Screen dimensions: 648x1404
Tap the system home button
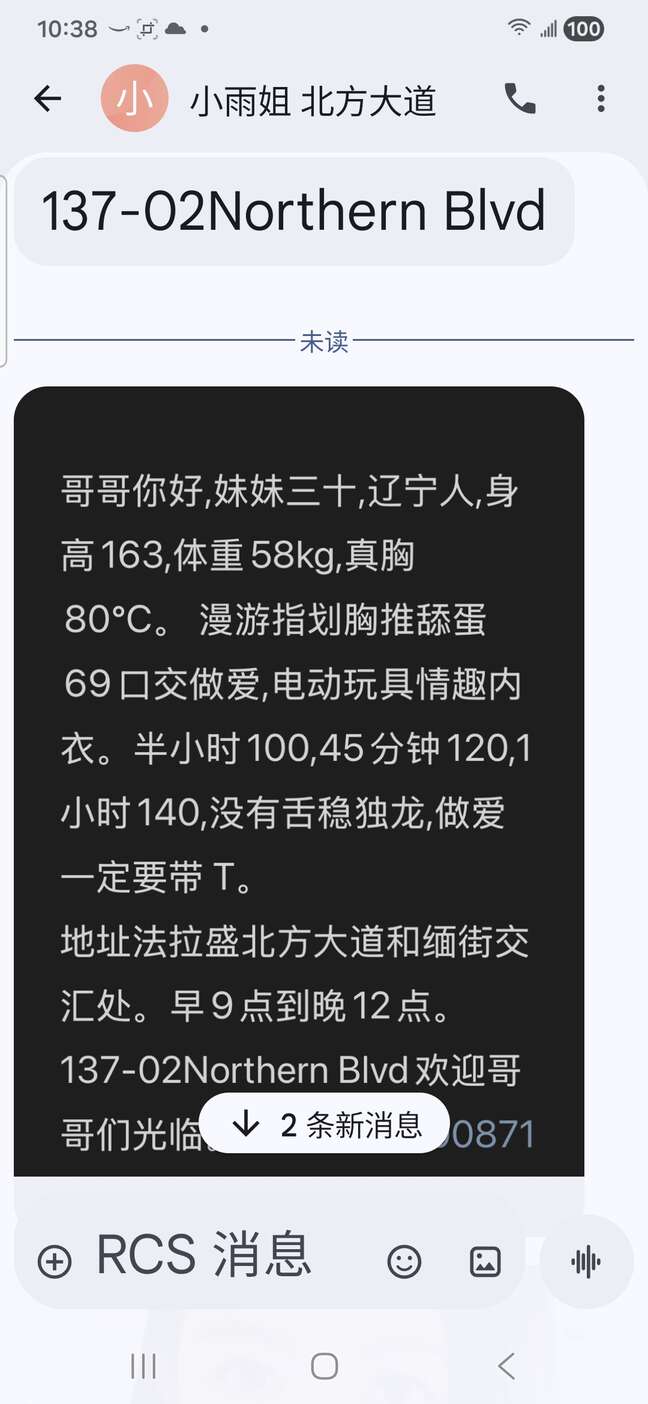coord(324,1366)
